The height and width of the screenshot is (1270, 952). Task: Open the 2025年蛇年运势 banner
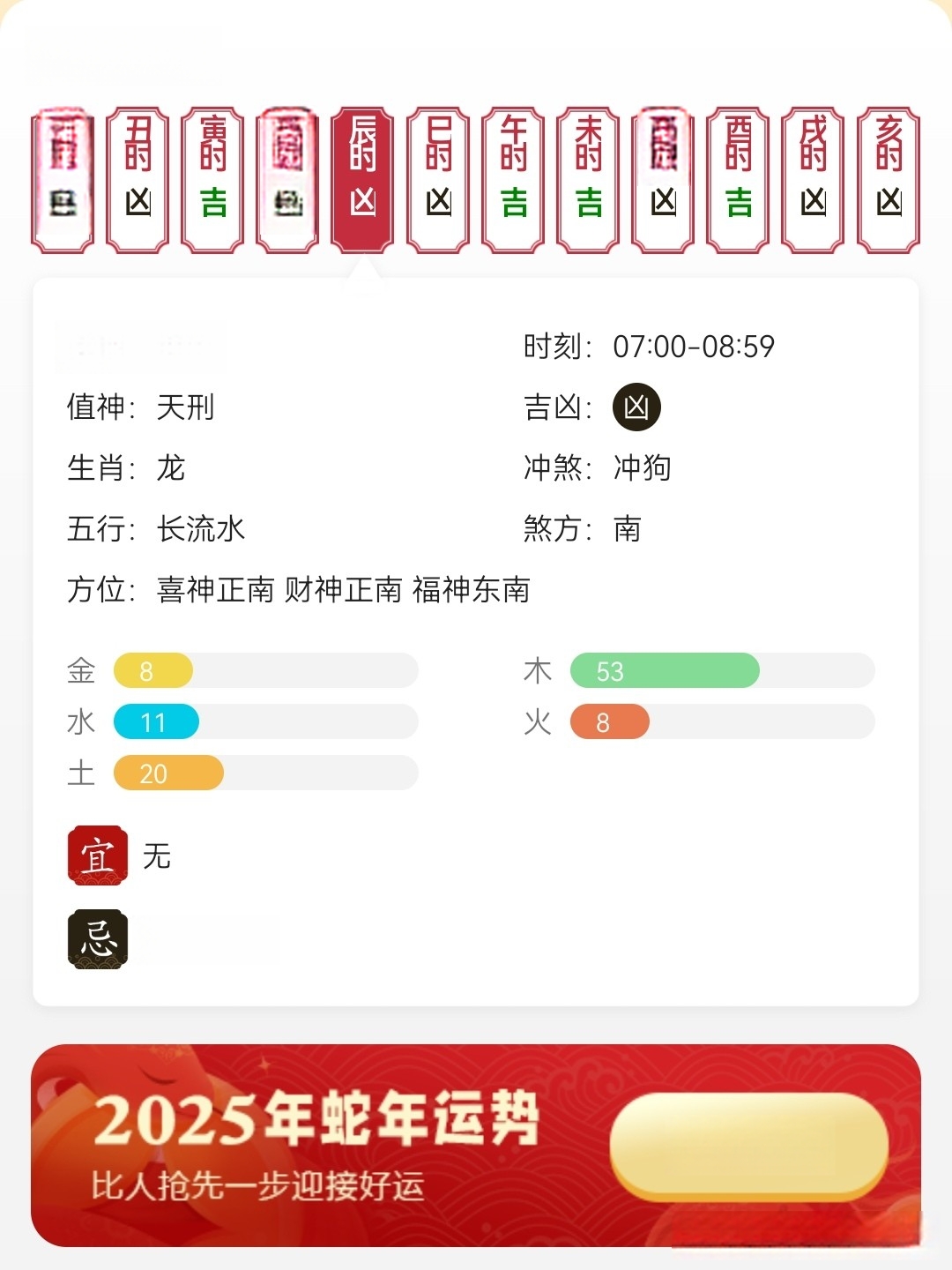[x=476, y=1145]
